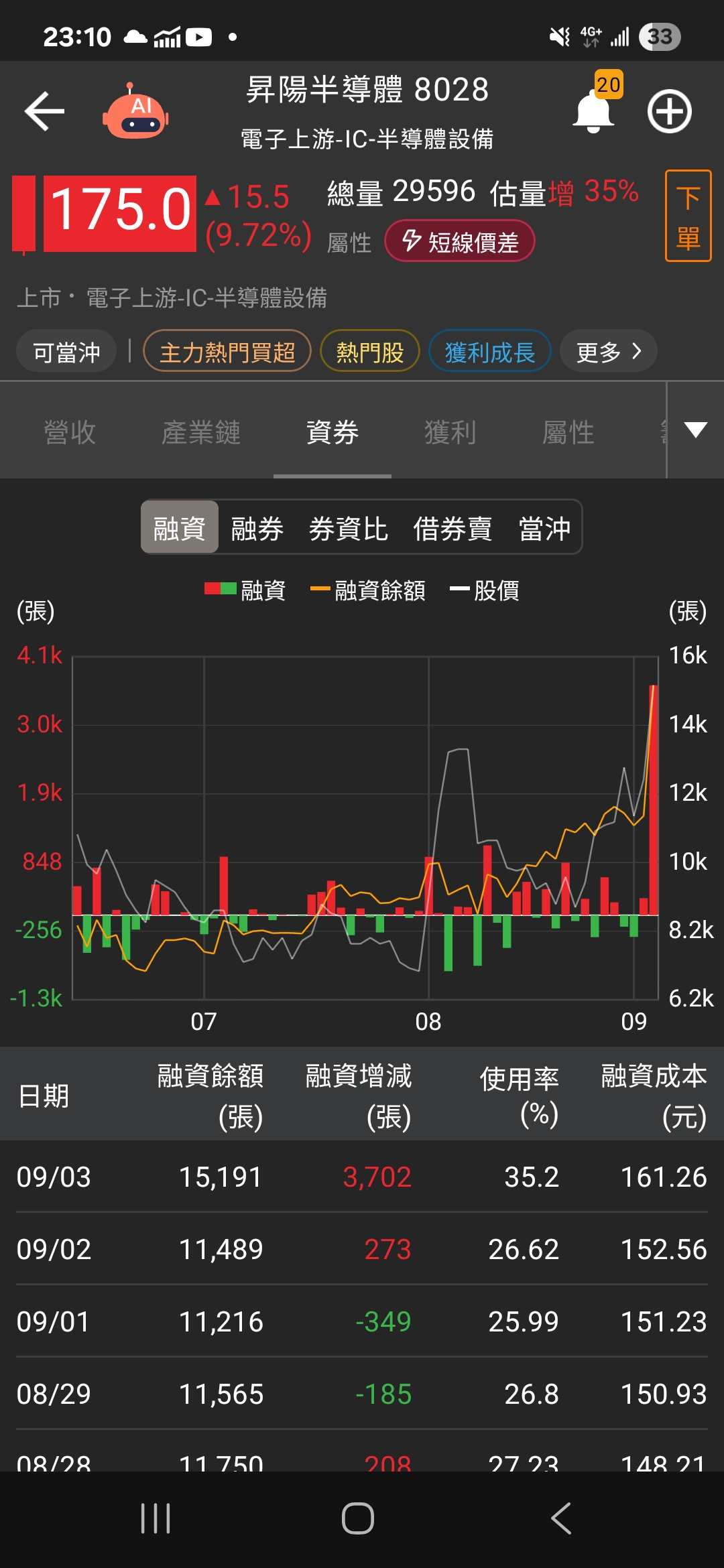724x1568 pixels.
Task: Select the 當沖 segment
Action: point(544,528)
